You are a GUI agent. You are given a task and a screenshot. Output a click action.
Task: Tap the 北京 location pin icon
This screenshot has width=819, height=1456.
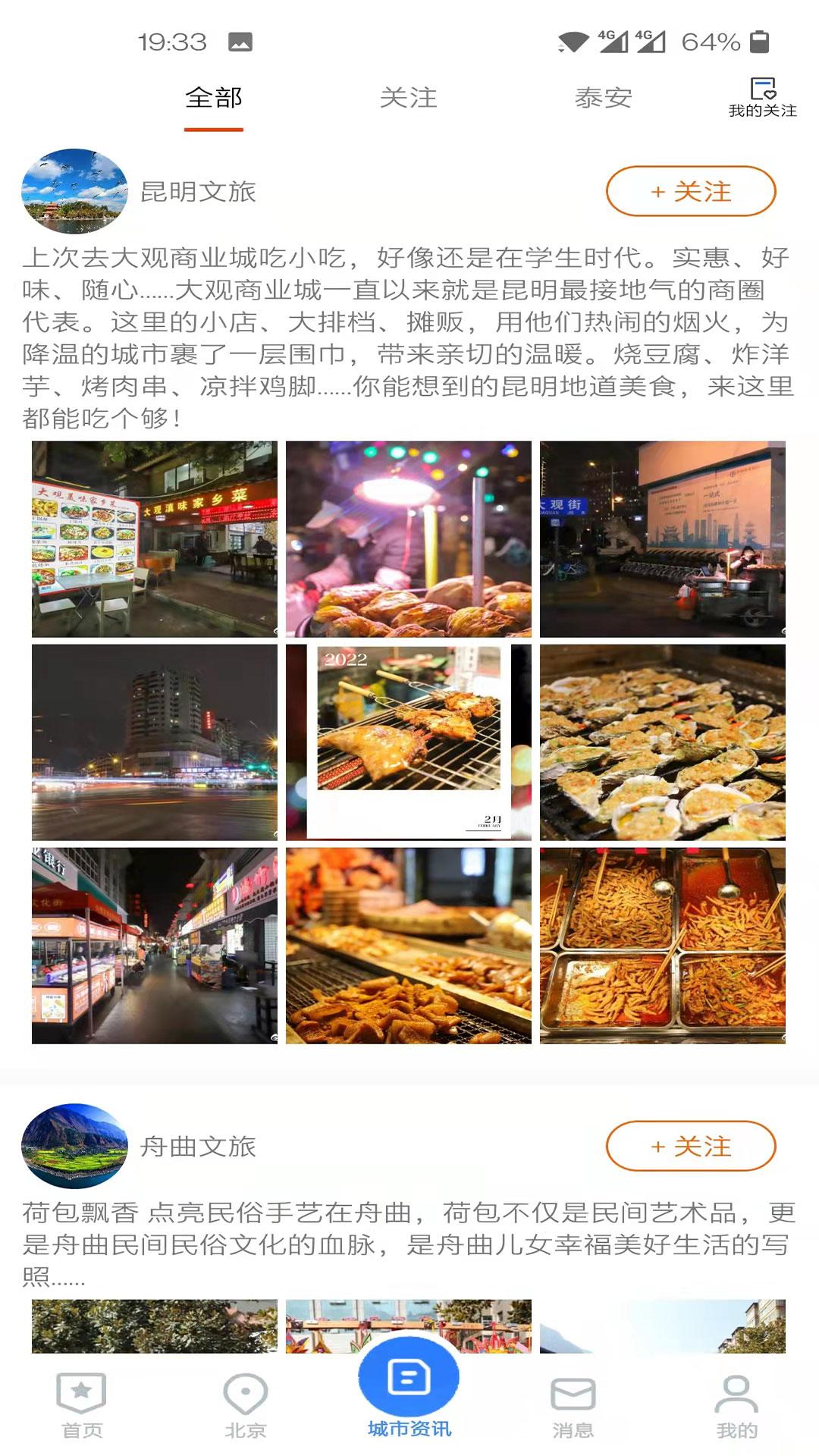pos(244,1407)
